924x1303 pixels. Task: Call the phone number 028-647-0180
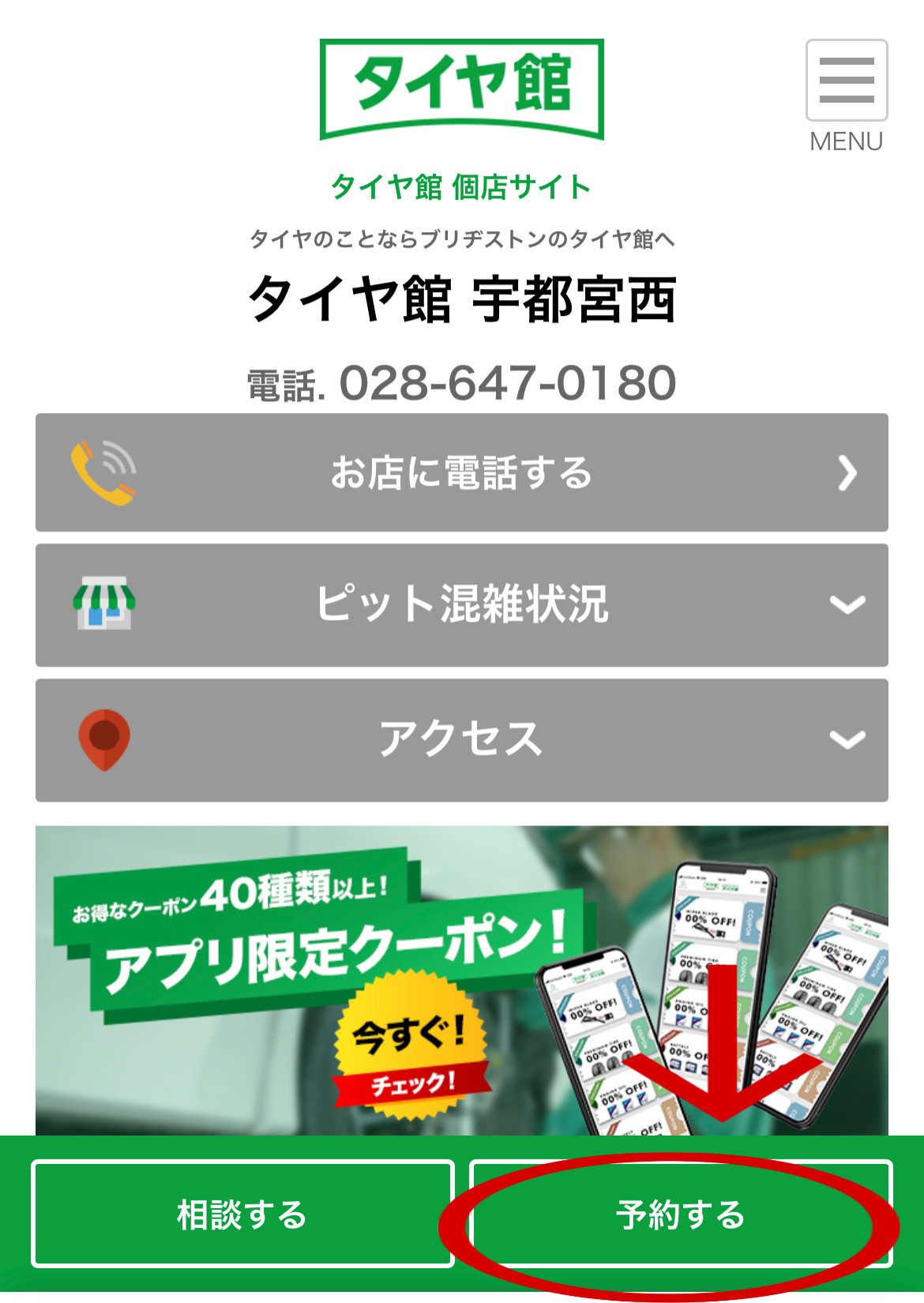click(x=505, y=383)
